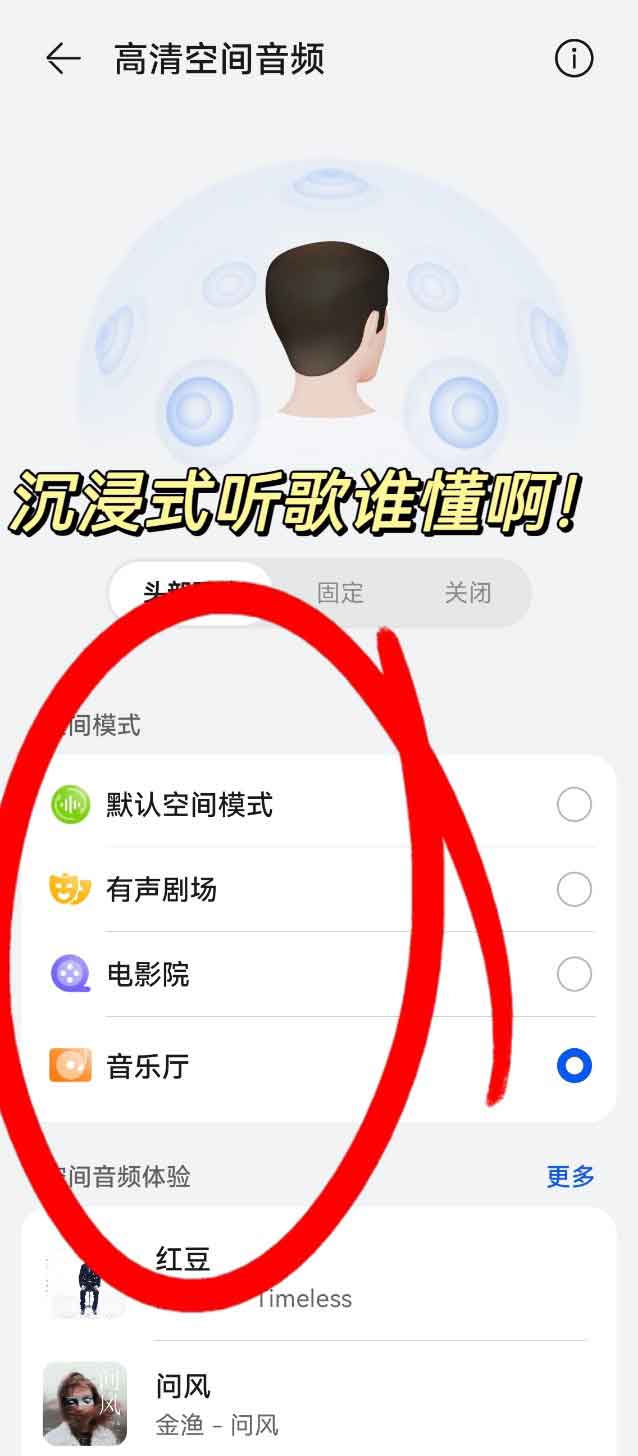Image resolution: width=638 pixels, height=1456 pixels.
Task: Switch to the 固定 mode tab
Action: (x=340, y=592)
